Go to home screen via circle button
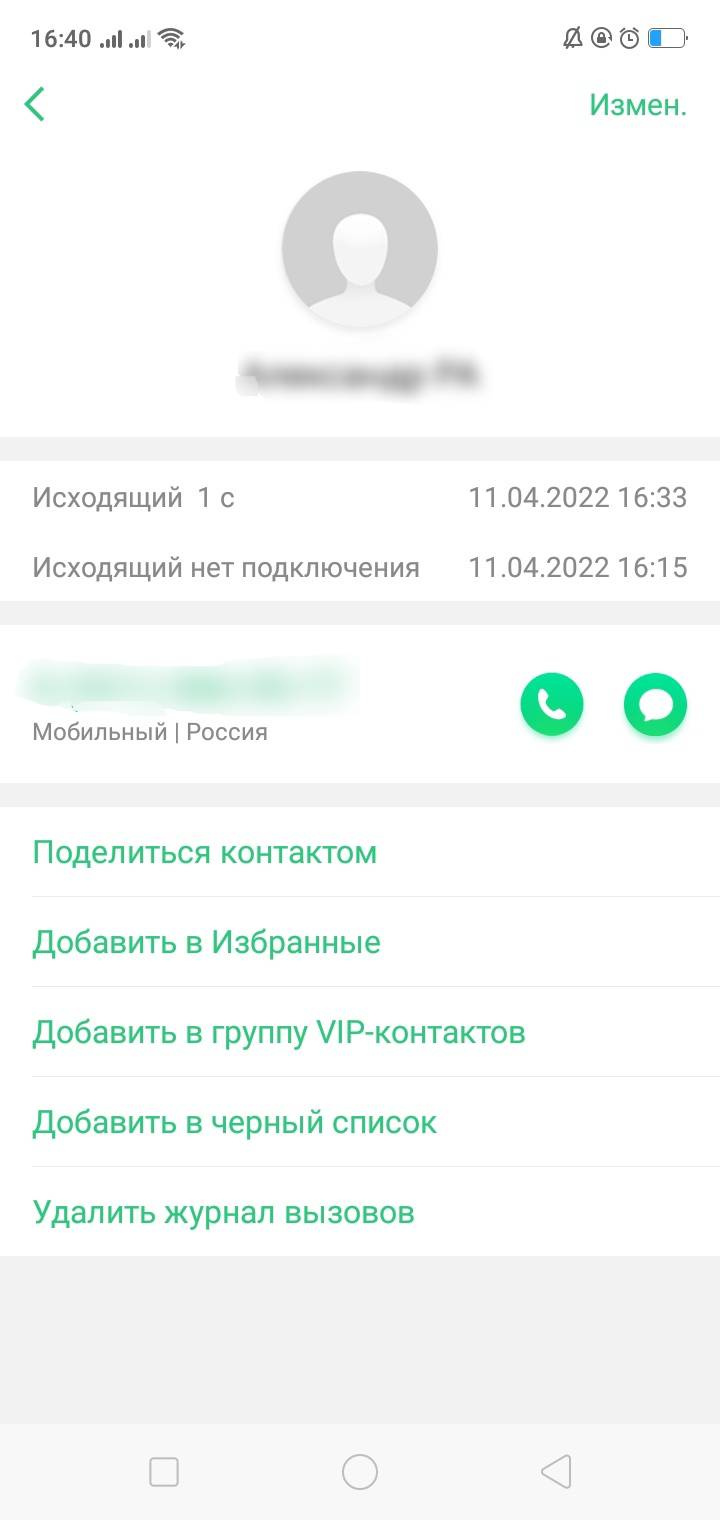The image size is (720, 1520). tap(360, 1472)
